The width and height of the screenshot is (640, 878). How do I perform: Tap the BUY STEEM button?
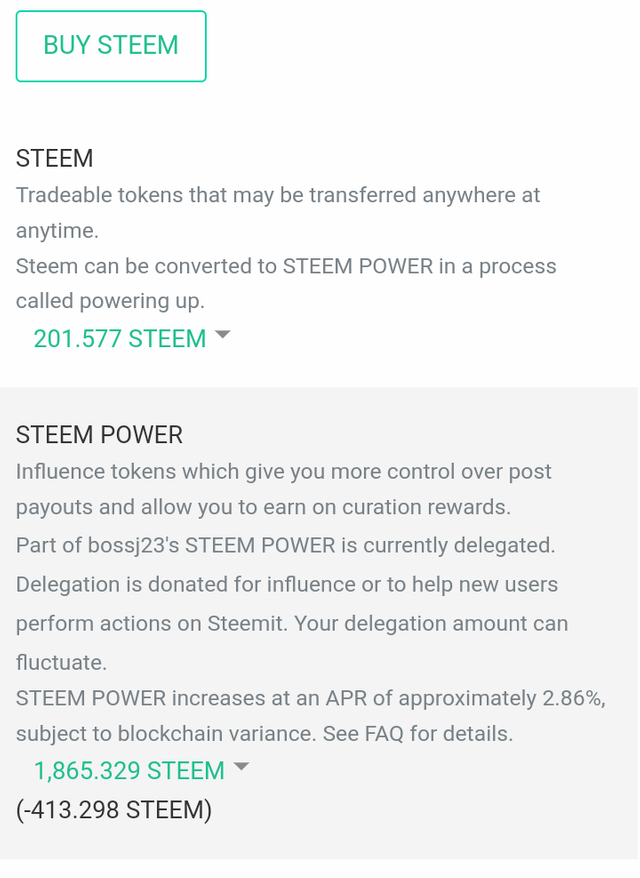tap(111, 46)
